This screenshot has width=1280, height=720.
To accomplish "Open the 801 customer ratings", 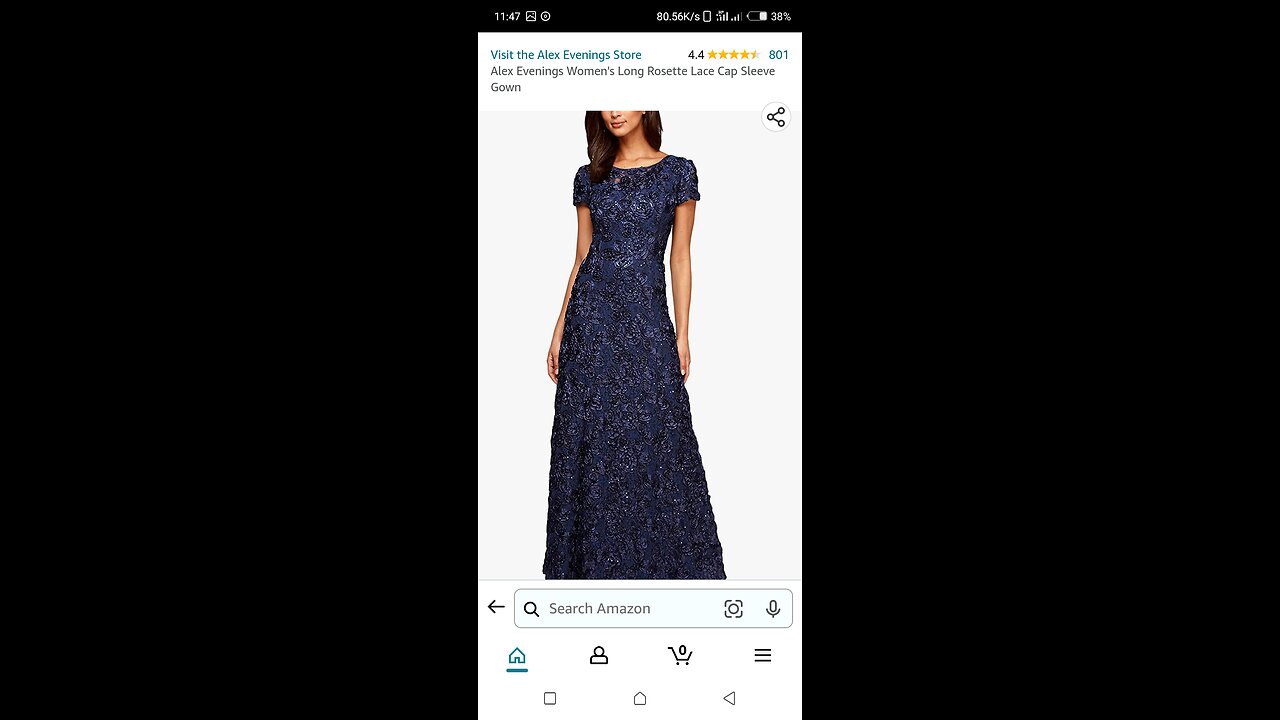I will [x=778, y=55].
